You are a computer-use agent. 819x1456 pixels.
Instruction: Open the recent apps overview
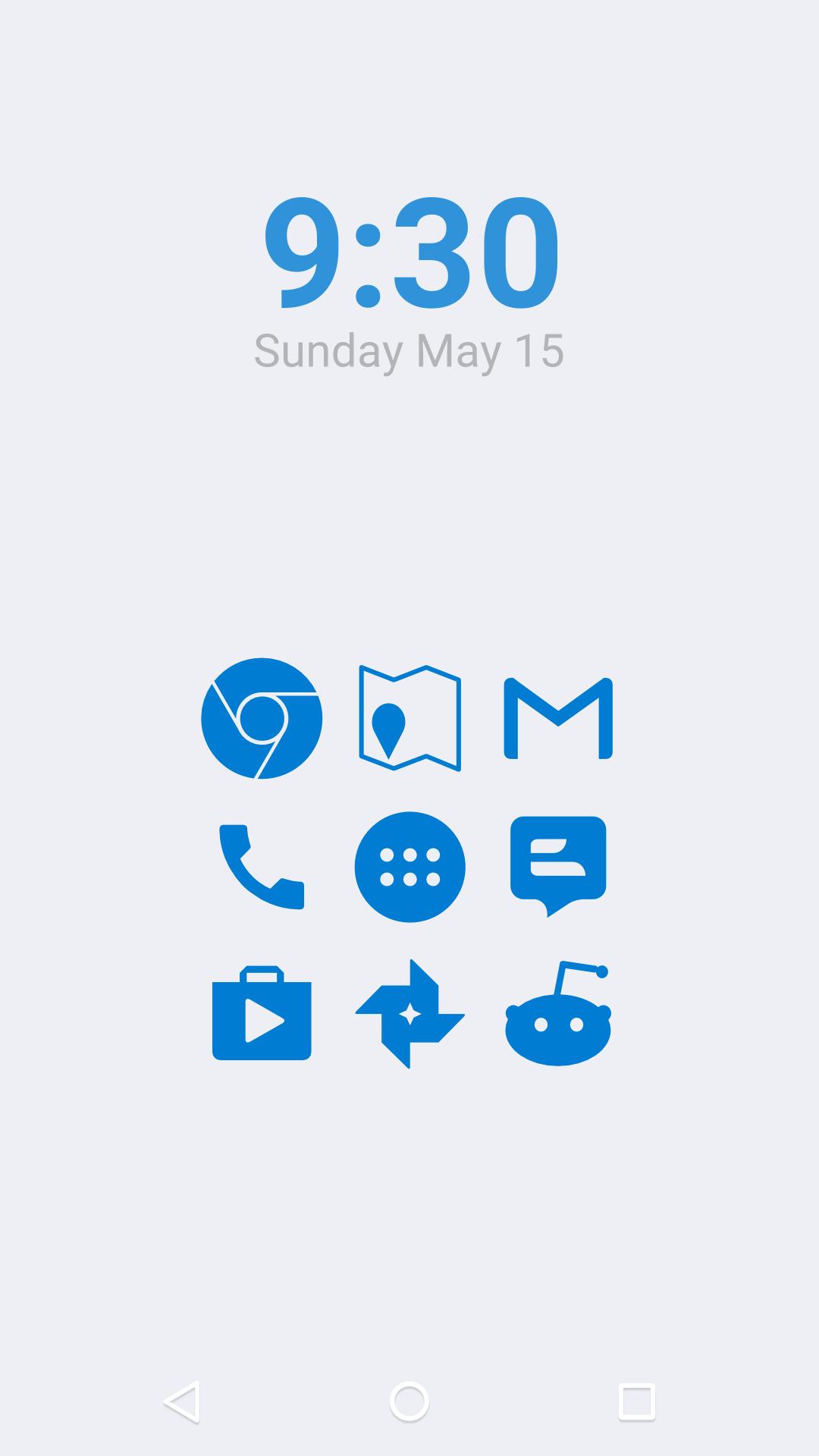pos(635,1400)
